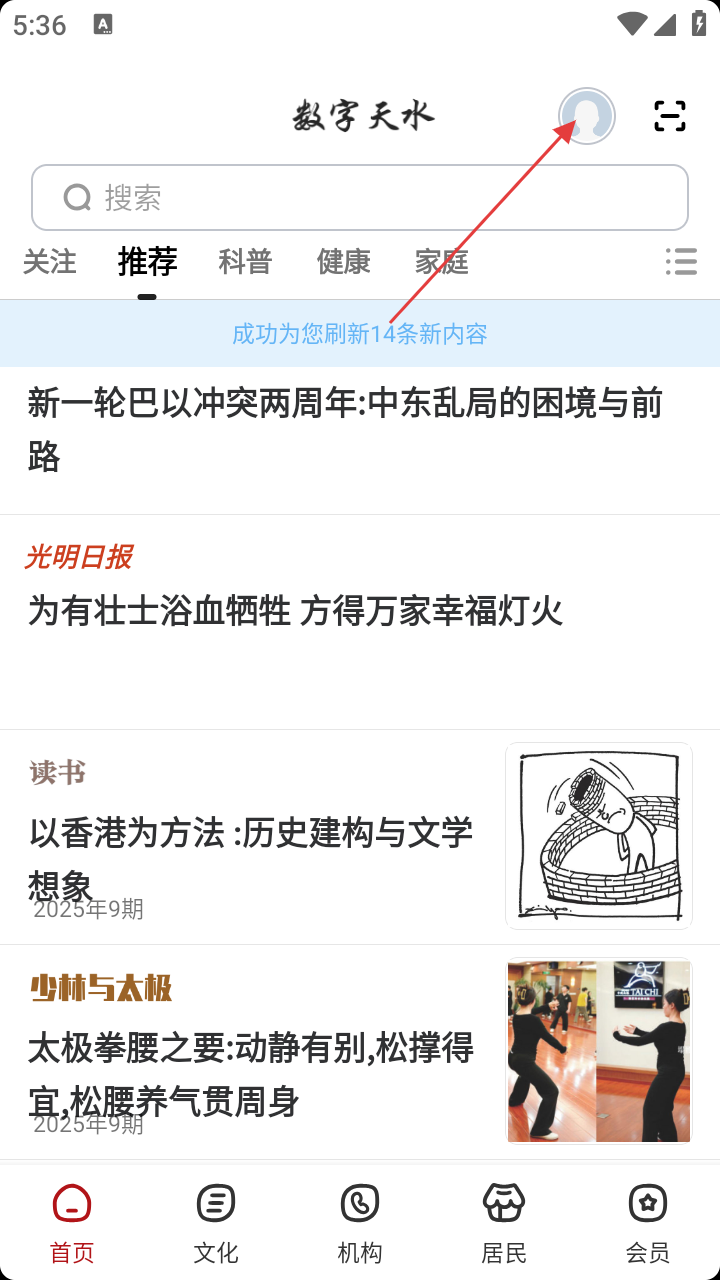Open the 会员 tab
The height and width of the screenshot is (1280, 720).
click(648, 1222)
